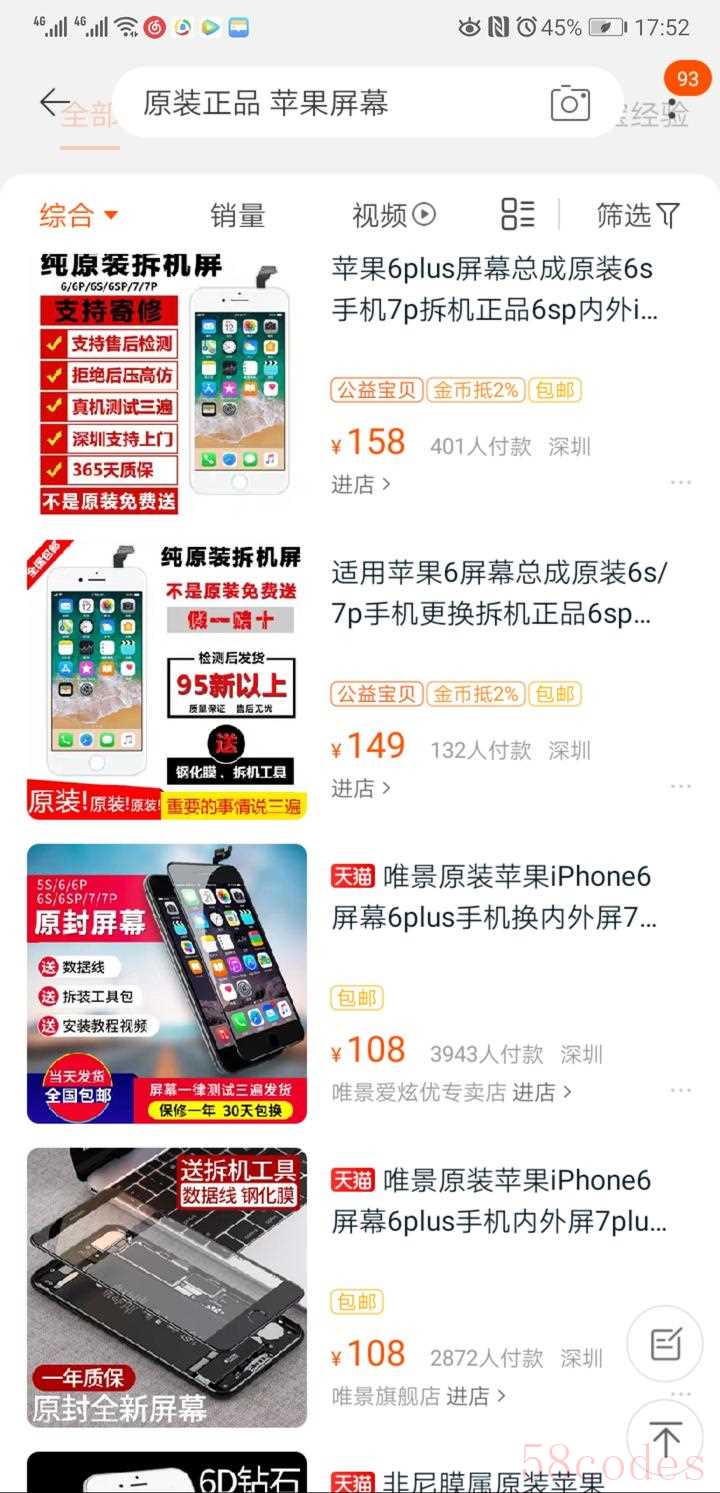Enter the 唯景旗舰店 store
Viewport: 720px width, 1493px height.
[x=419, y=1395]
